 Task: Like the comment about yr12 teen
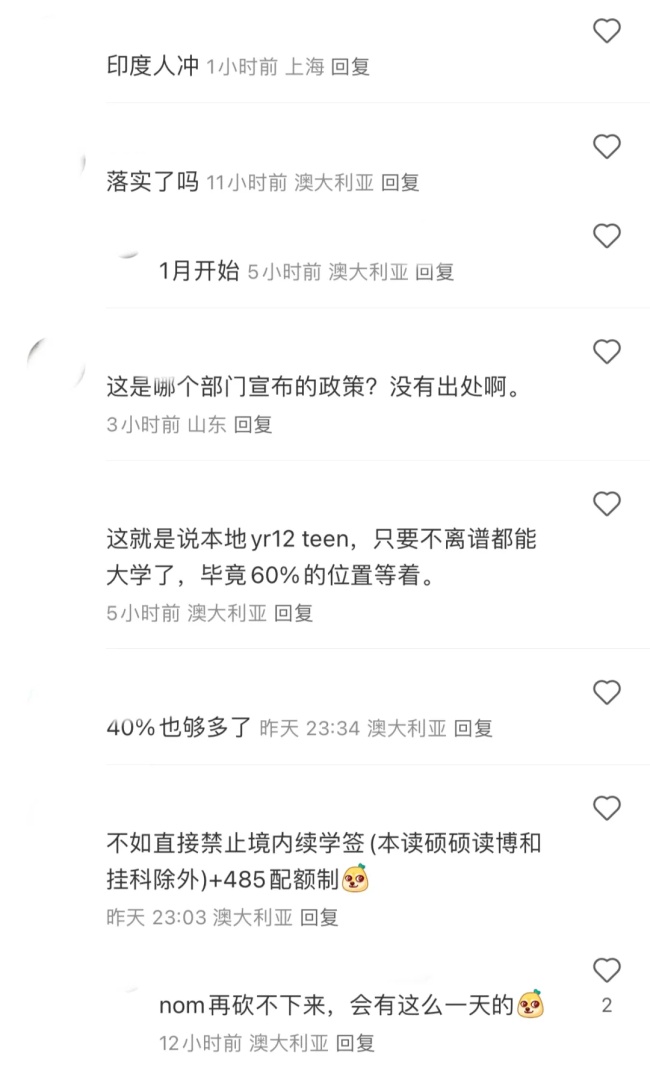point(607,504)
